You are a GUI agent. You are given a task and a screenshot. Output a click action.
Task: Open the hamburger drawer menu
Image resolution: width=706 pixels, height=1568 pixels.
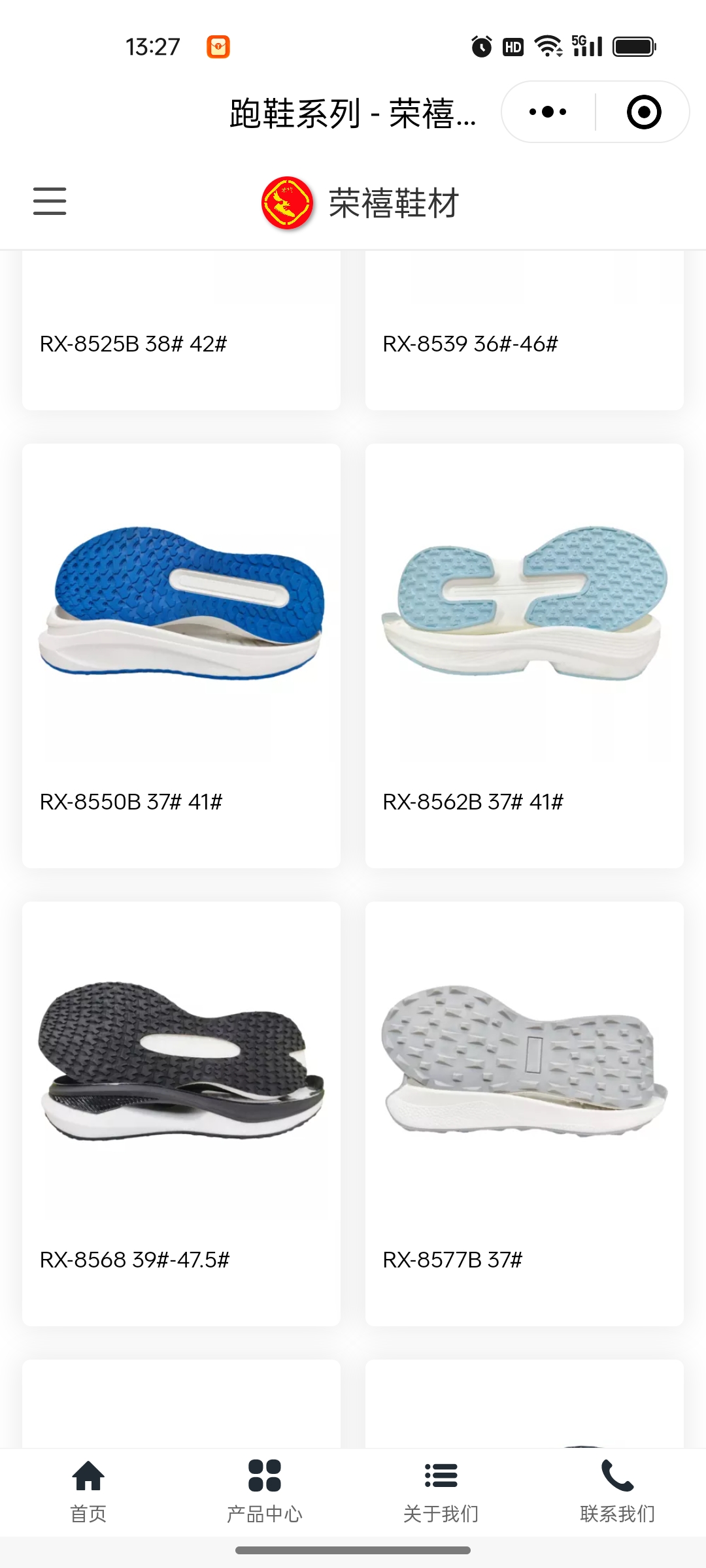tap(50, 201)
